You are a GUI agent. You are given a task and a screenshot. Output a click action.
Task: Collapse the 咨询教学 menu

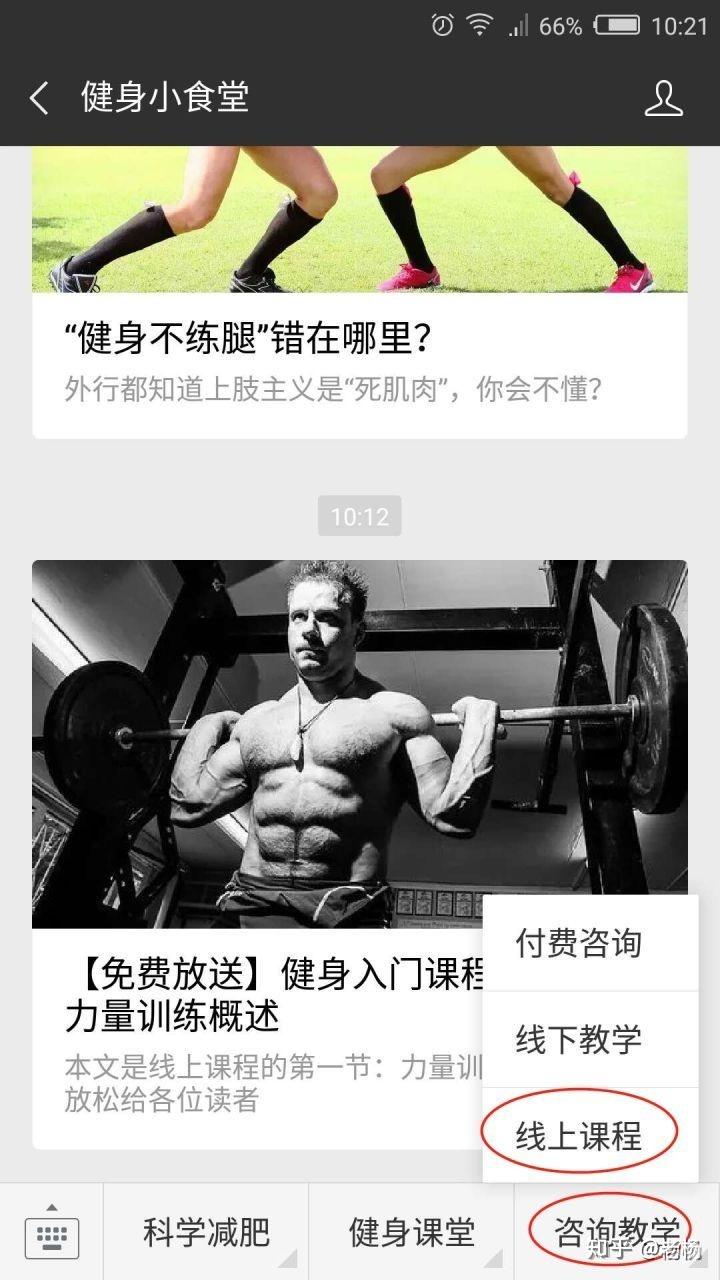pos(616,1233)
